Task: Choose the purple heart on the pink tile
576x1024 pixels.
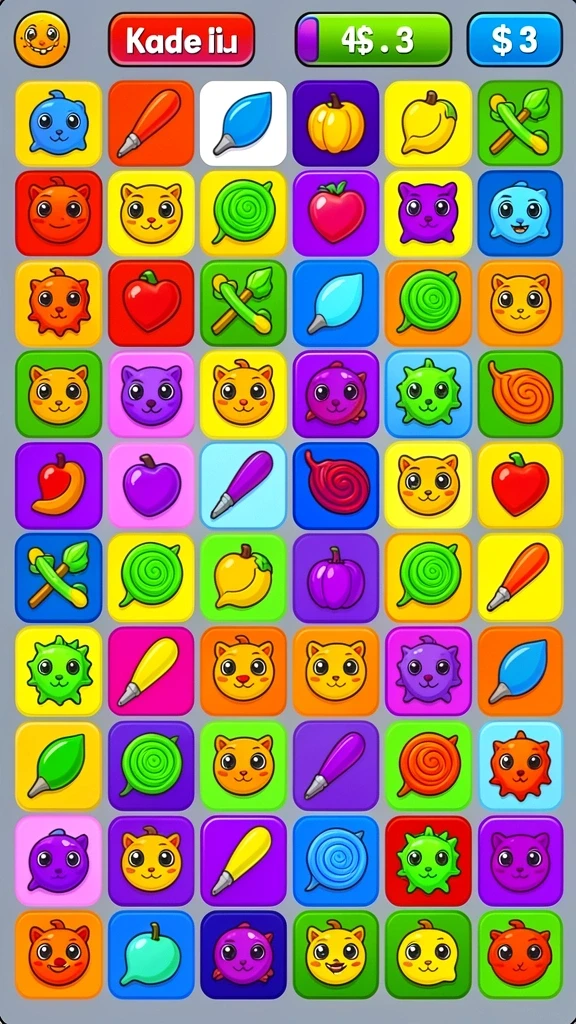Action: point(151,486)
